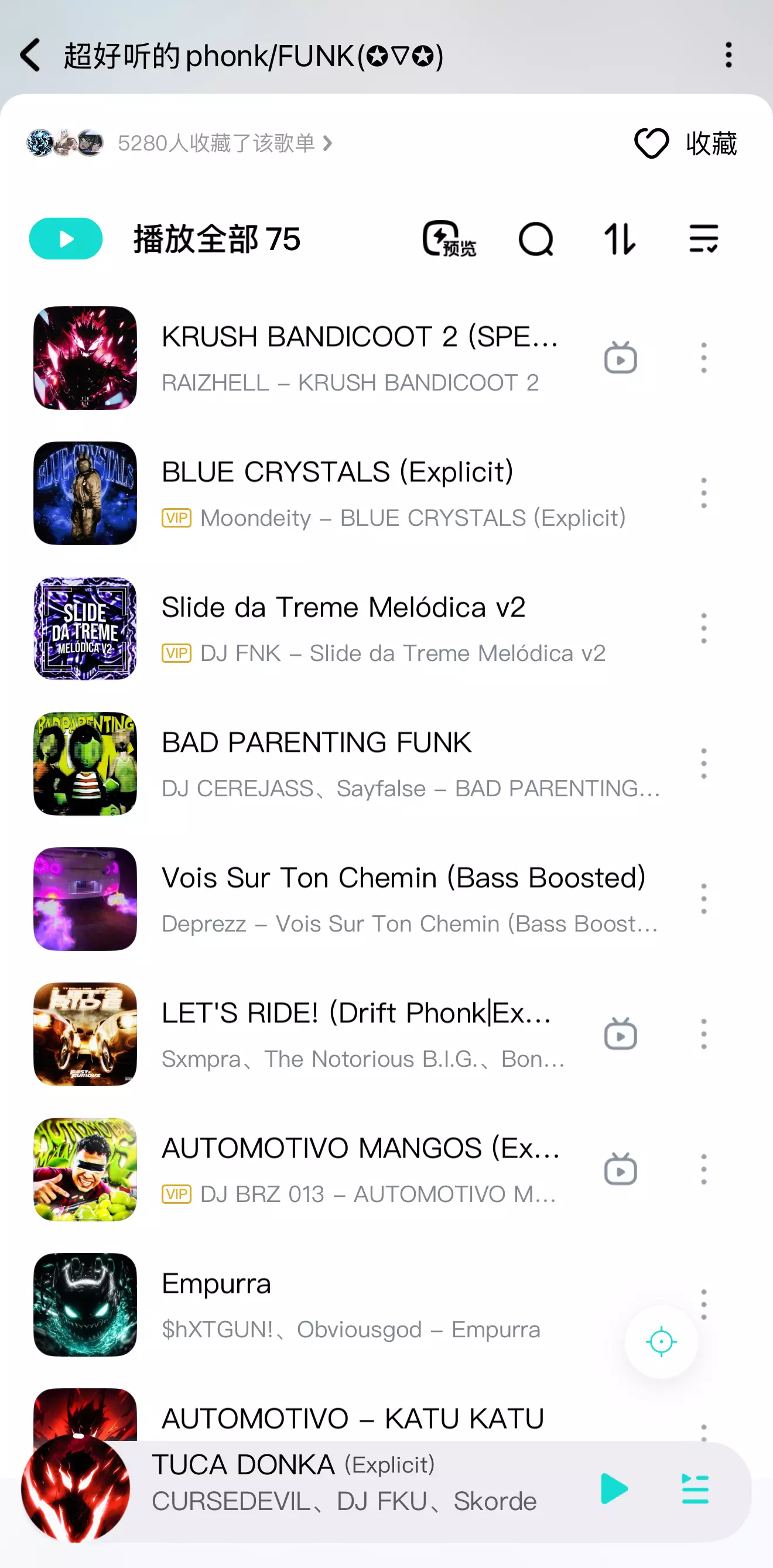Locate the currently playing song in the list
The width and height of the screenshot is (773, 1568).
pyautogui.click(x=661, y=1341)
